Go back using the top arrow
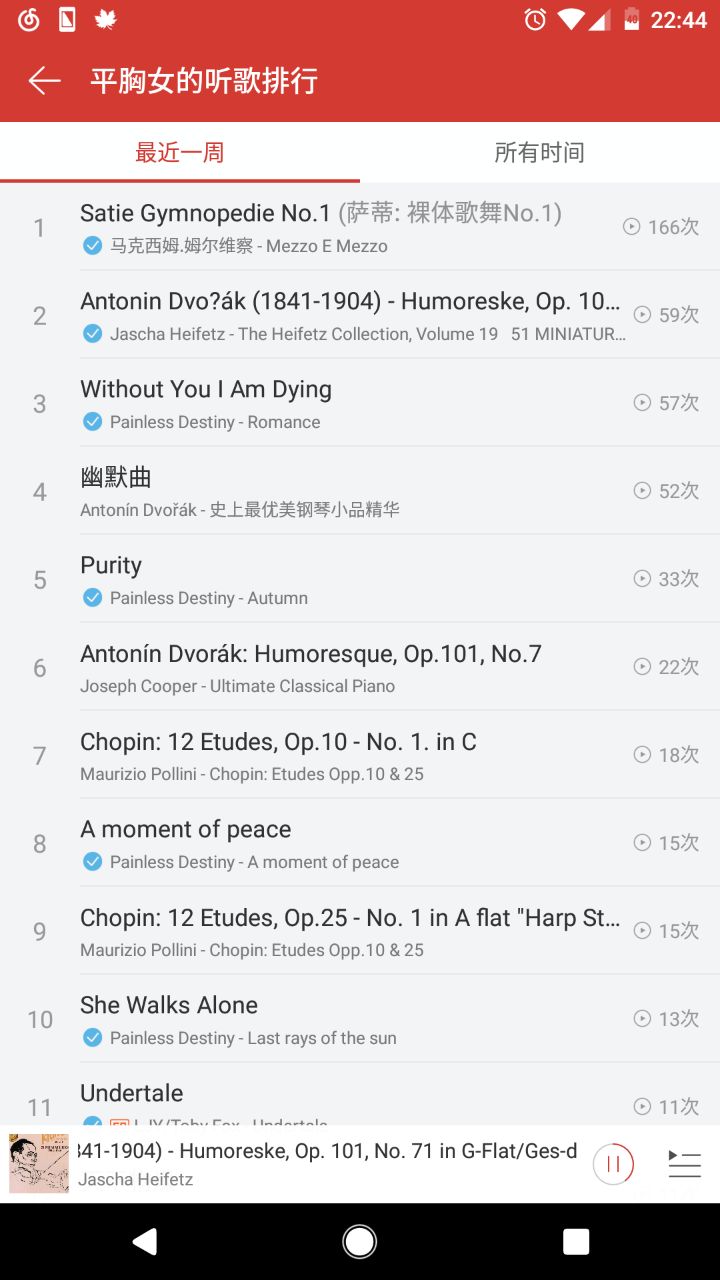 pyautogui.click(x=45, y=81)
